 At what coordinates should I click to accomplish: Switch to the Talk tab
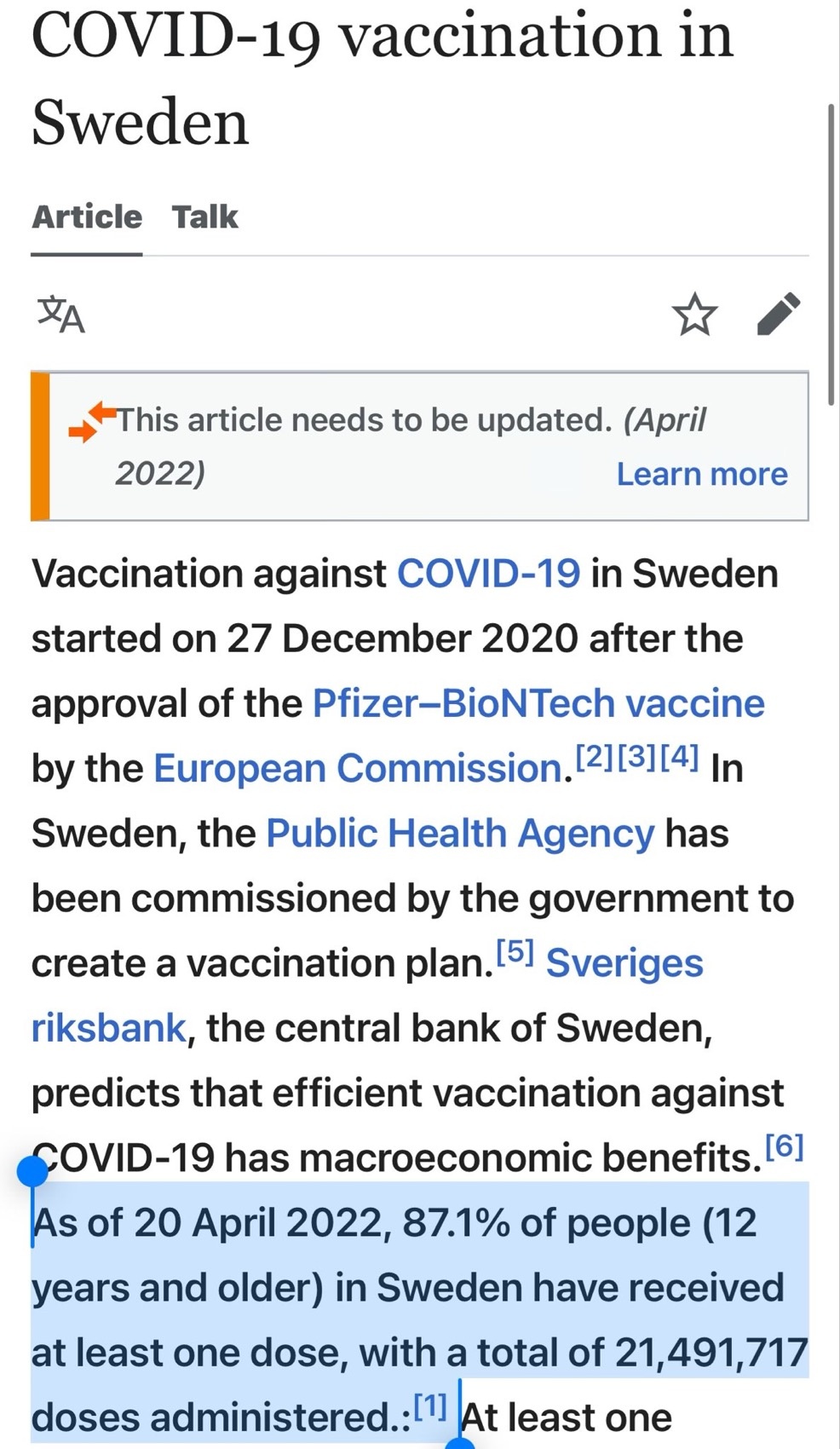tap(204, 217)
